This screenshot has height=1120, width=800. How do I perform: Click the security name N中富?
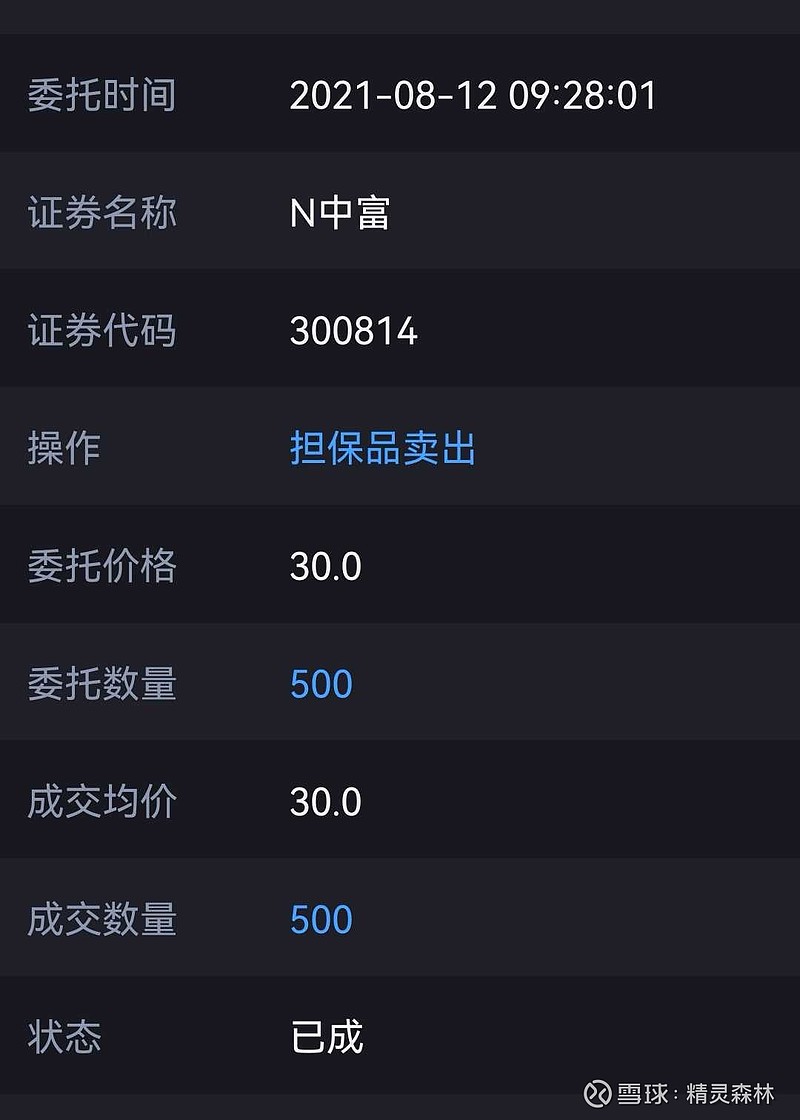tap(340, 214)
